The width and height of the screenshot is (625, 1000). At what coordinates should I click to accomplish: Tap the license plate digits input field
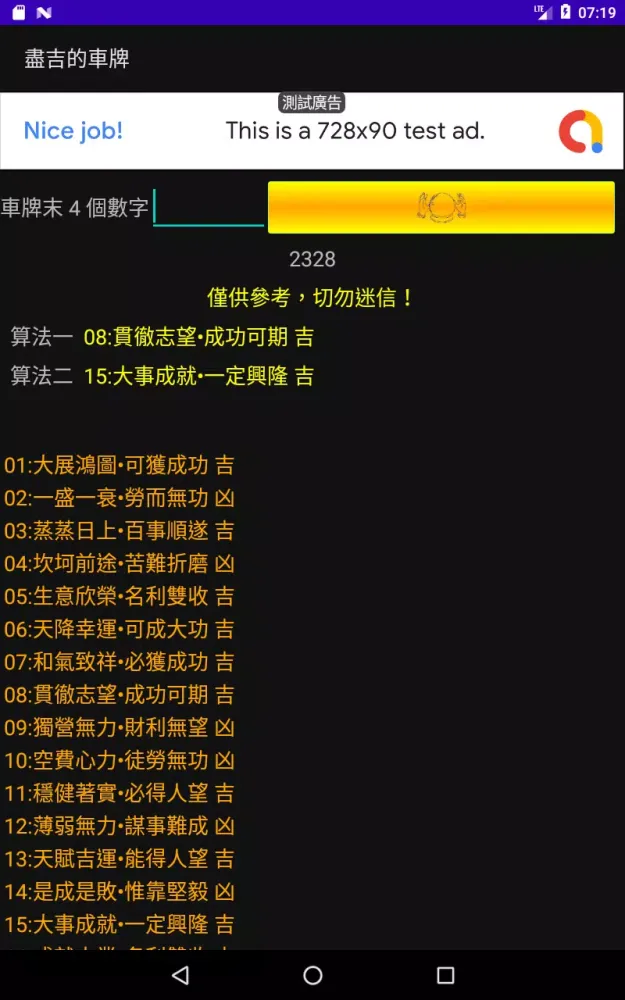208,208
